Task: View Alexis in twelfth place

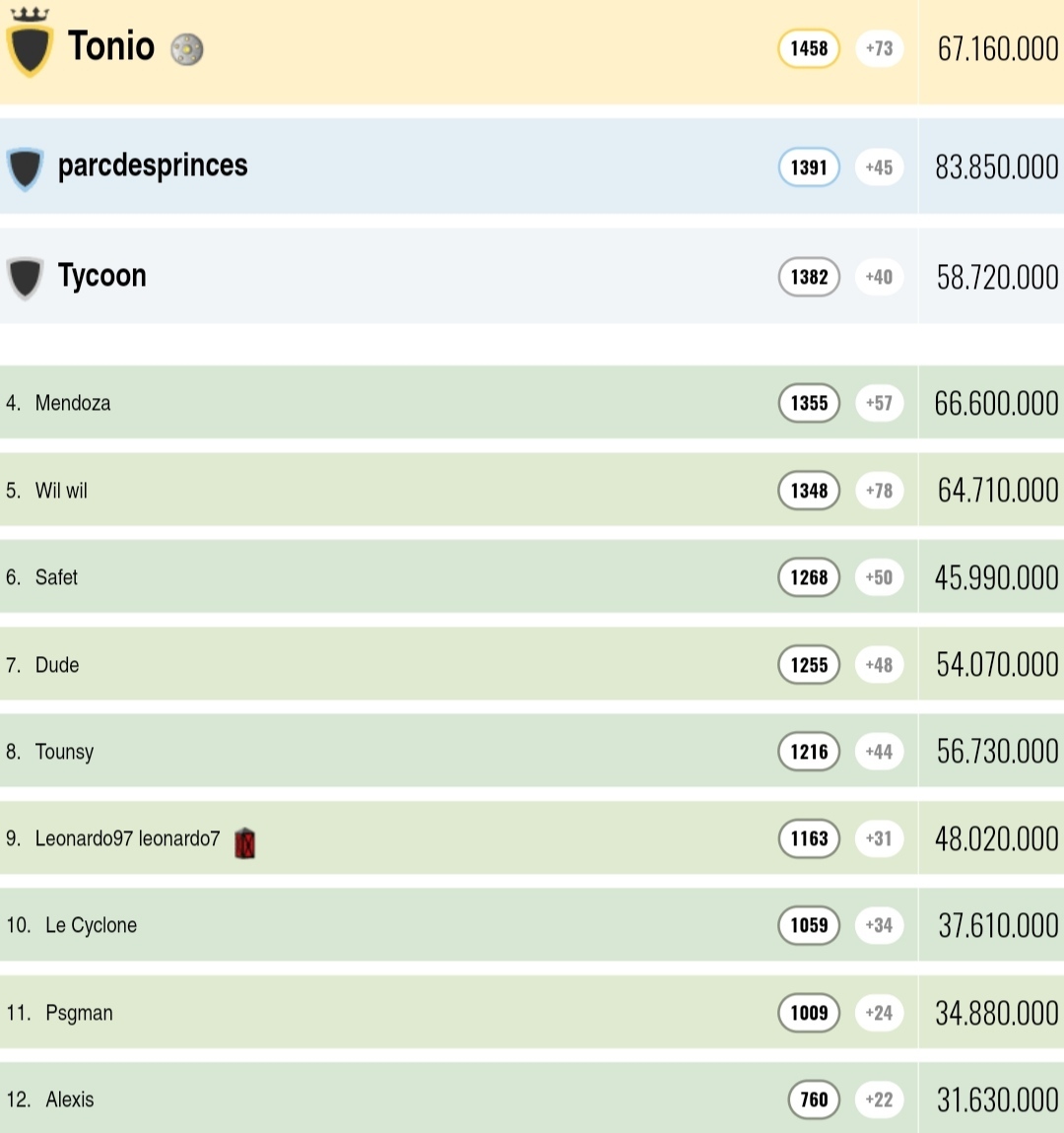Action: click(x=69, y=1100)
